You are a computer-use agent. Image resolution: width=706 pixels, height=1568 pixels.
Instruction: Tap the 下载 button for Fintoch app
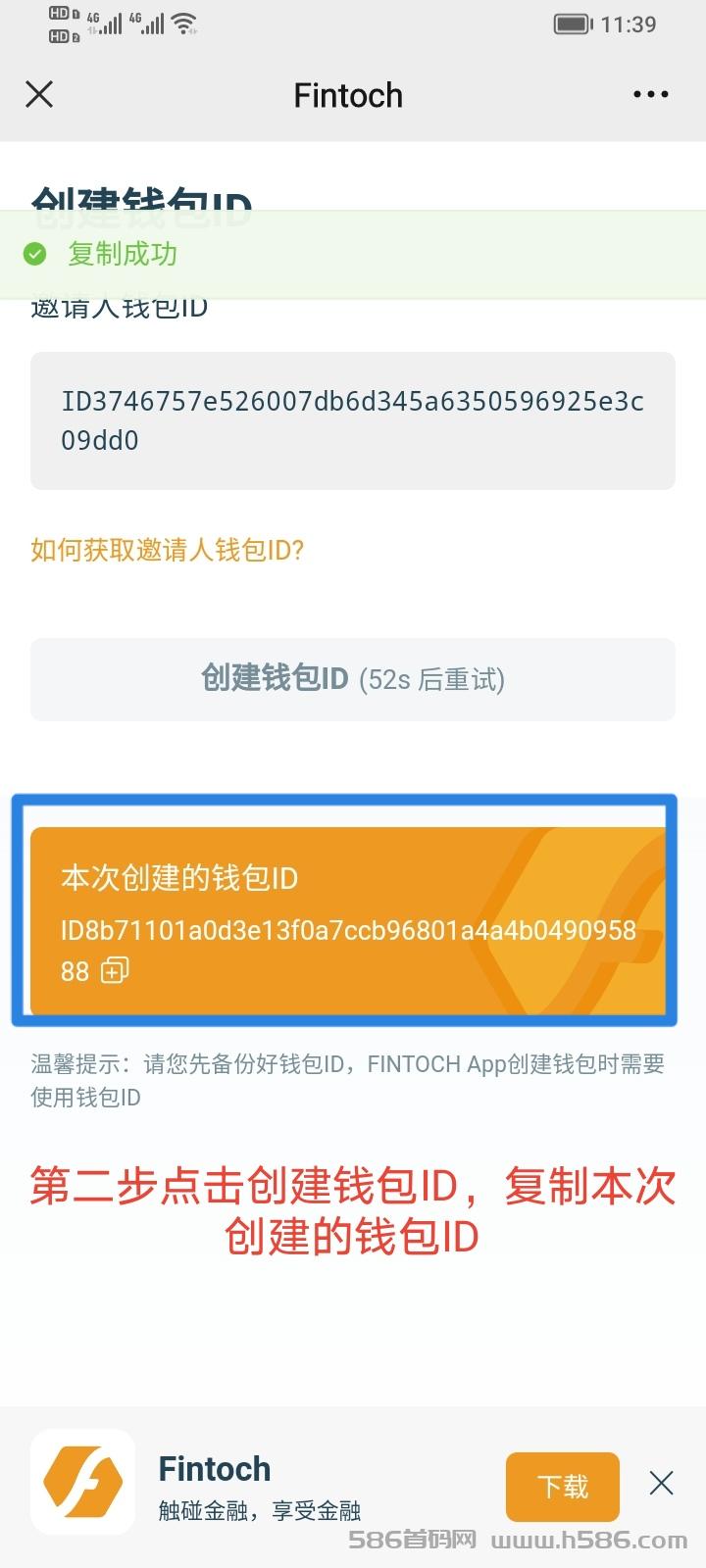pyautogui.click(x=563, y=1487)
